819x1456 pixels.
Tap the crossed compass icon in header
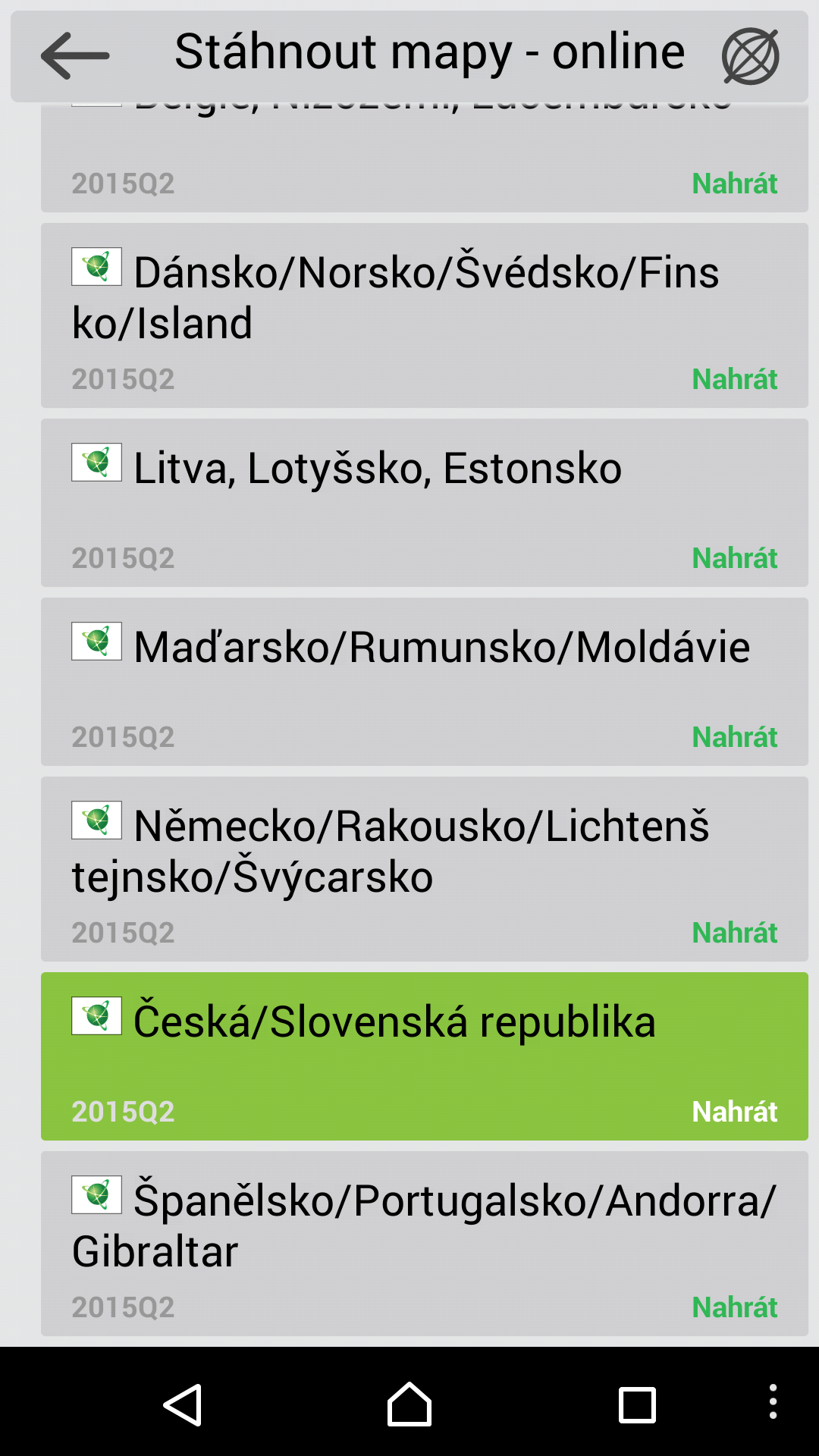750,56
